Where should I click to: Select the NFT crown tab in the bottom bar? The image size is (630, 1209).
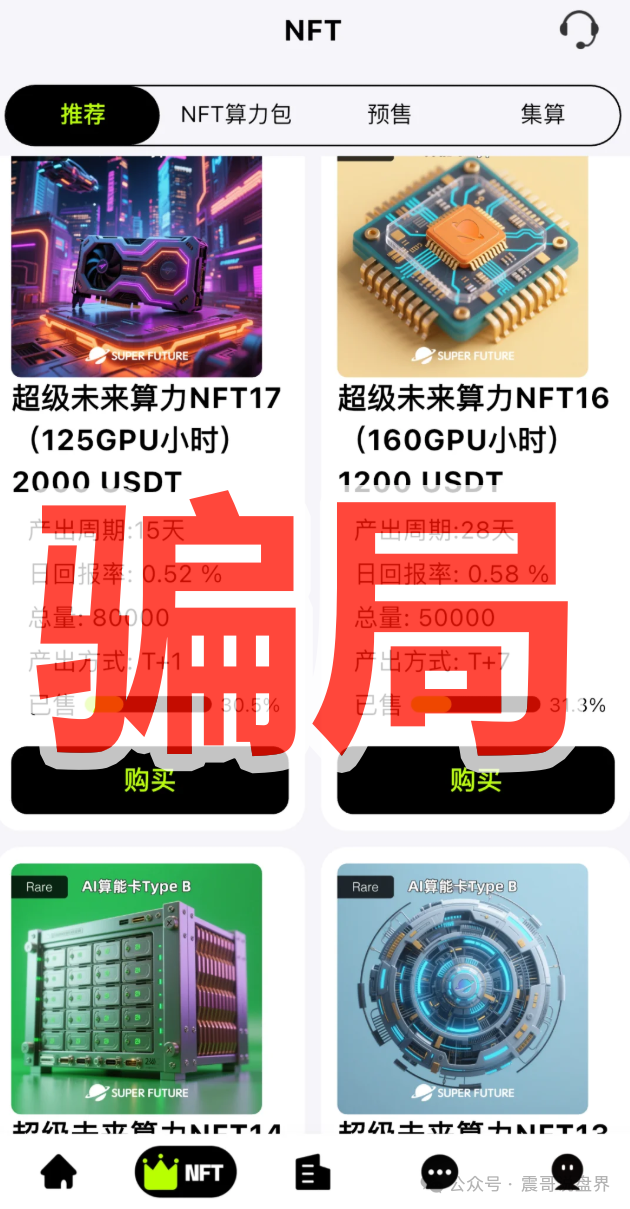(185, 1172)
